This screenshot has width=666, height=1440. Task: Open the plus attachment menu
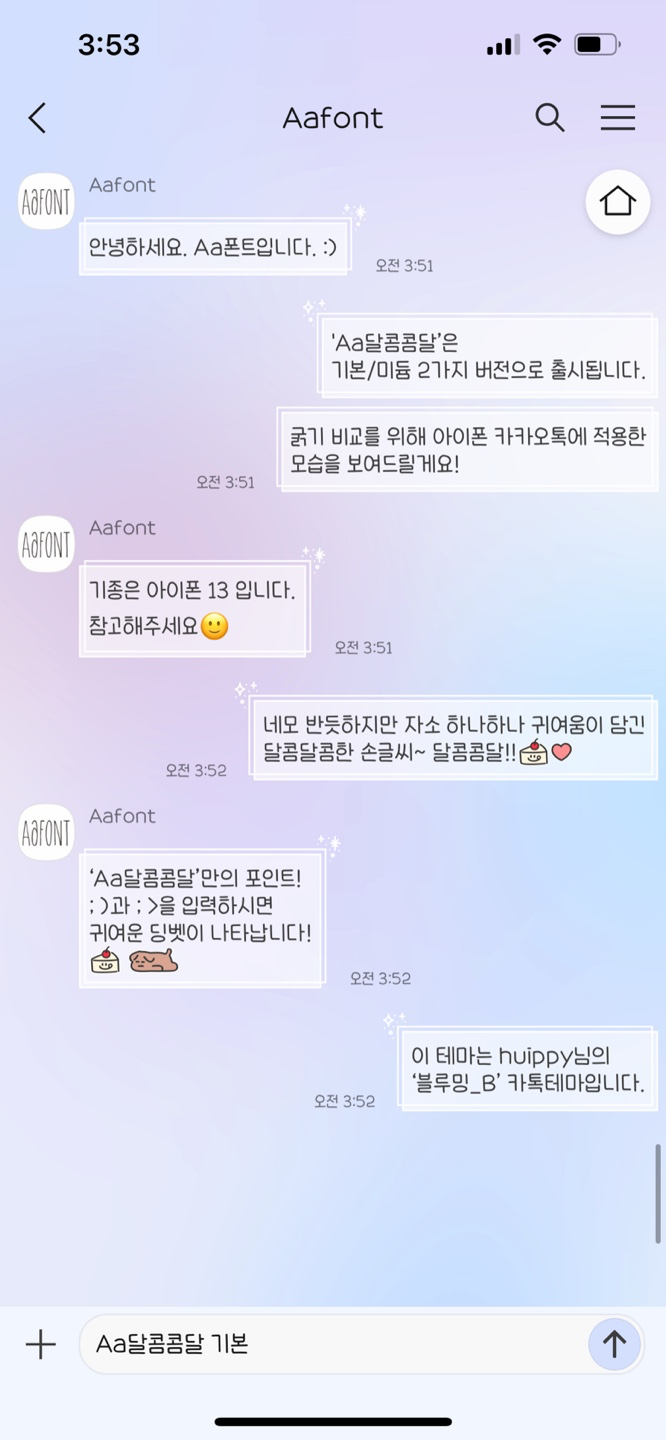(41, 1345)
